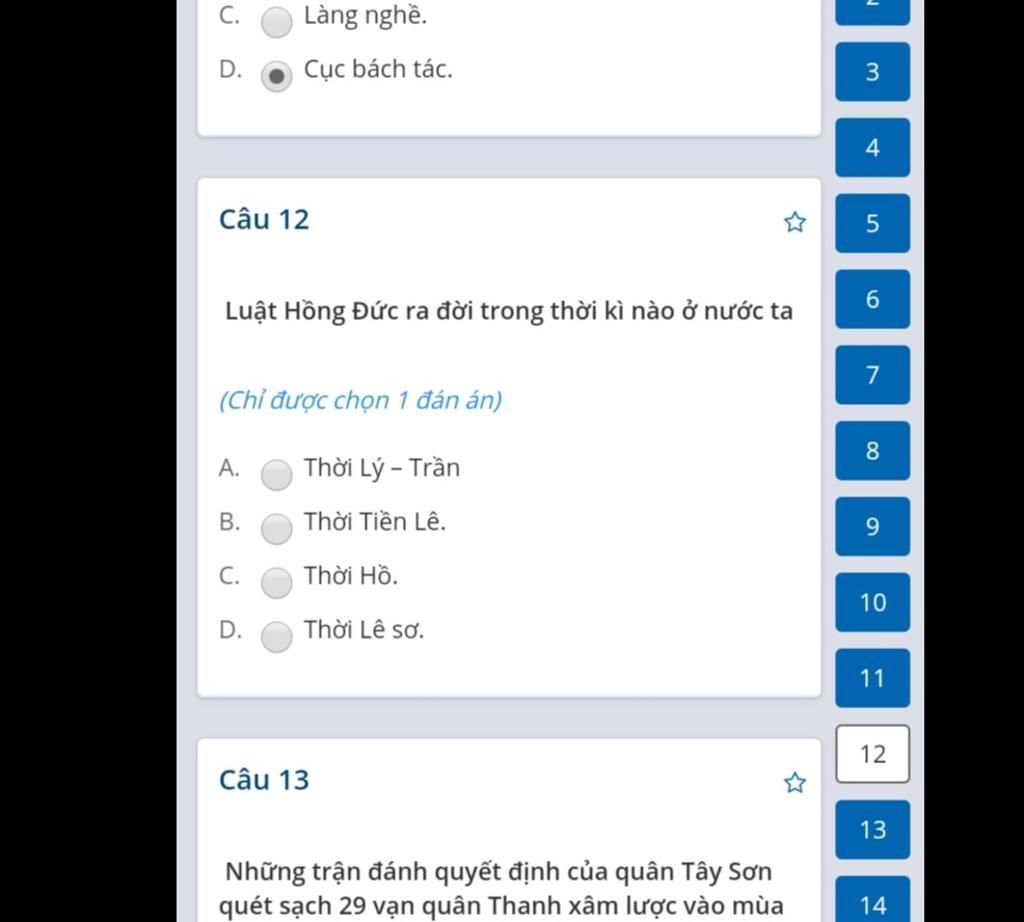Open question 6 from the number list

pos(872,299)
